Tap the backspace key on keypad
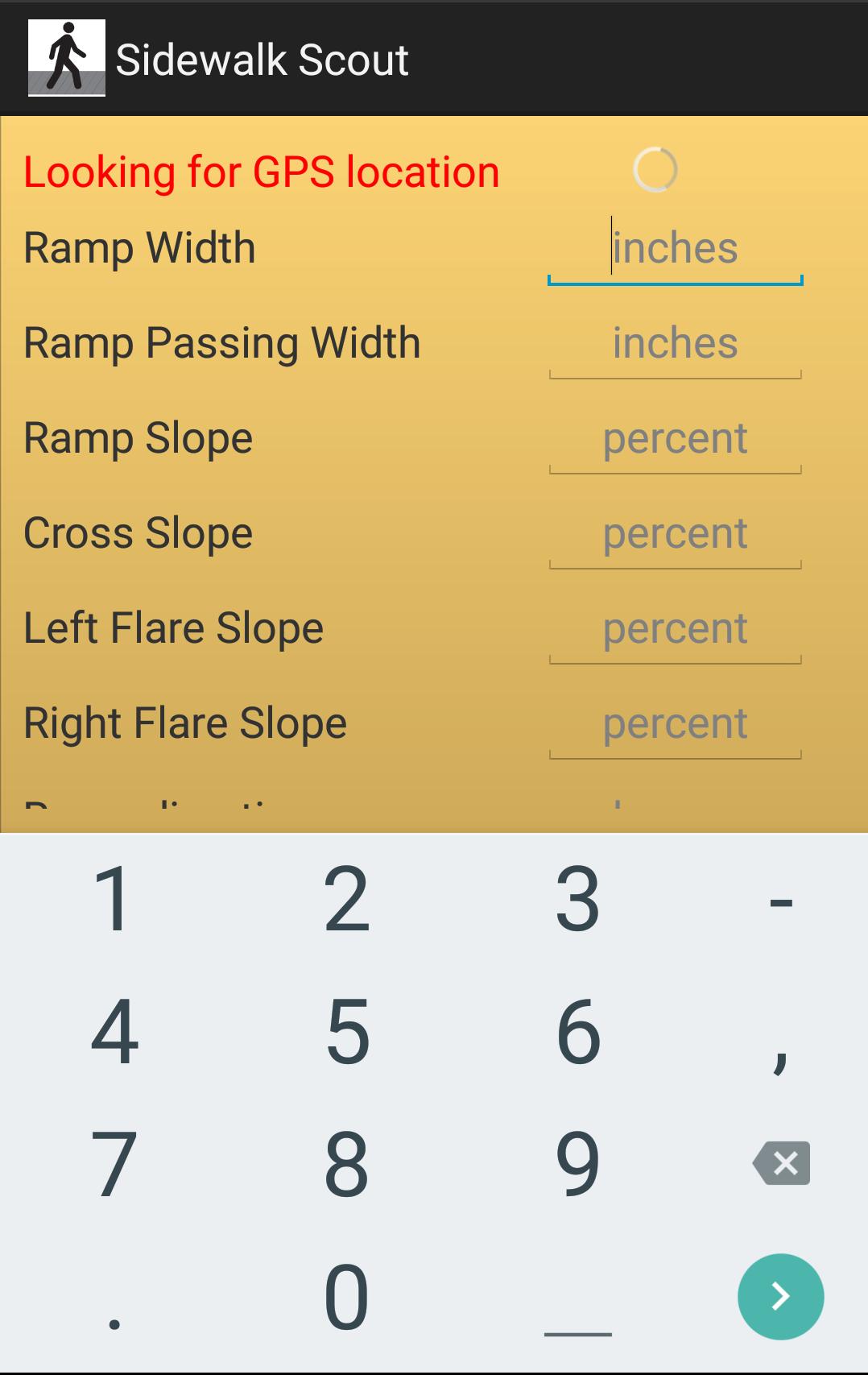The height and width of the screenshot is (1375, 868). click(x=780, y=1163)
